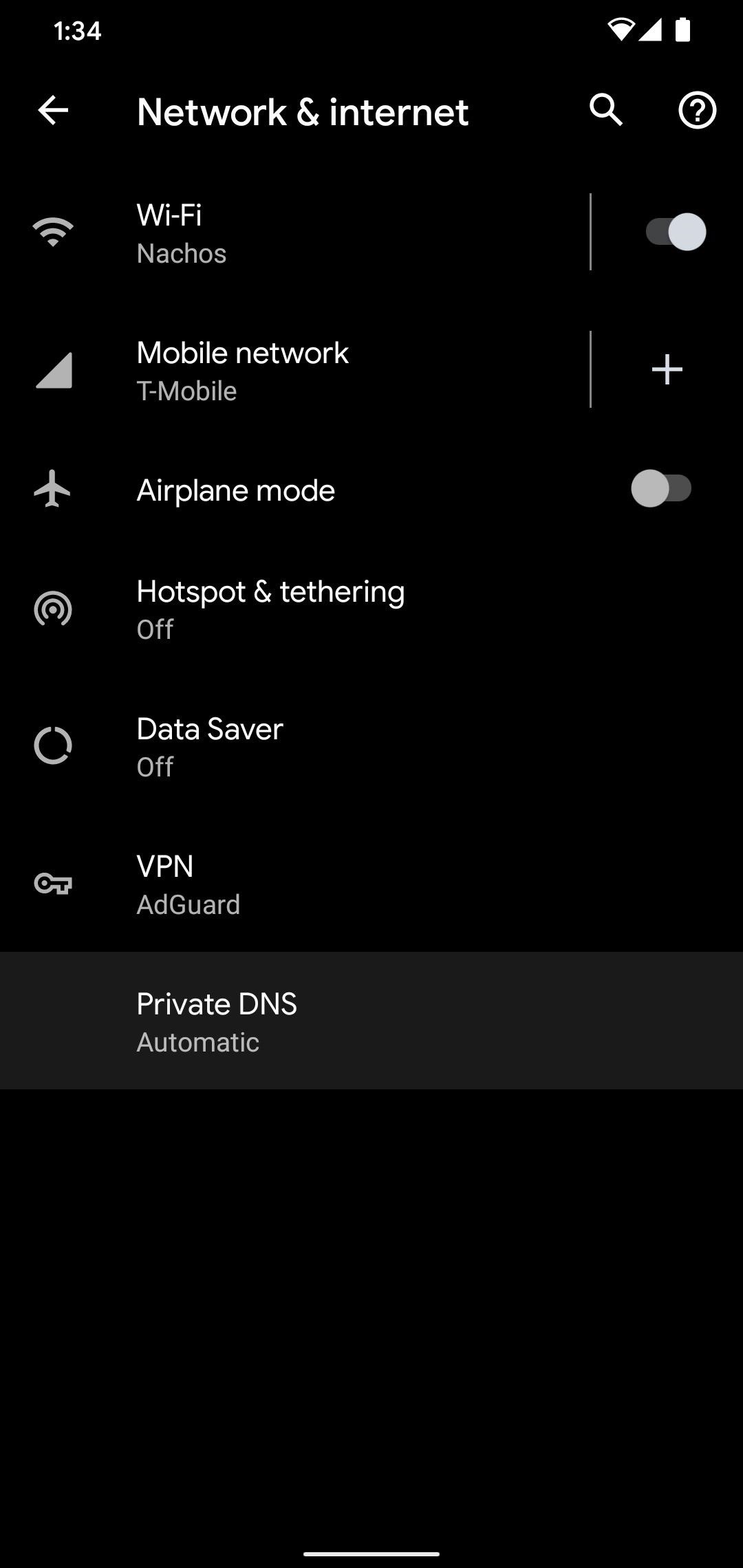Open help using the question mark icon
This screenshot has height=1568, width=743.
point(698,111)
